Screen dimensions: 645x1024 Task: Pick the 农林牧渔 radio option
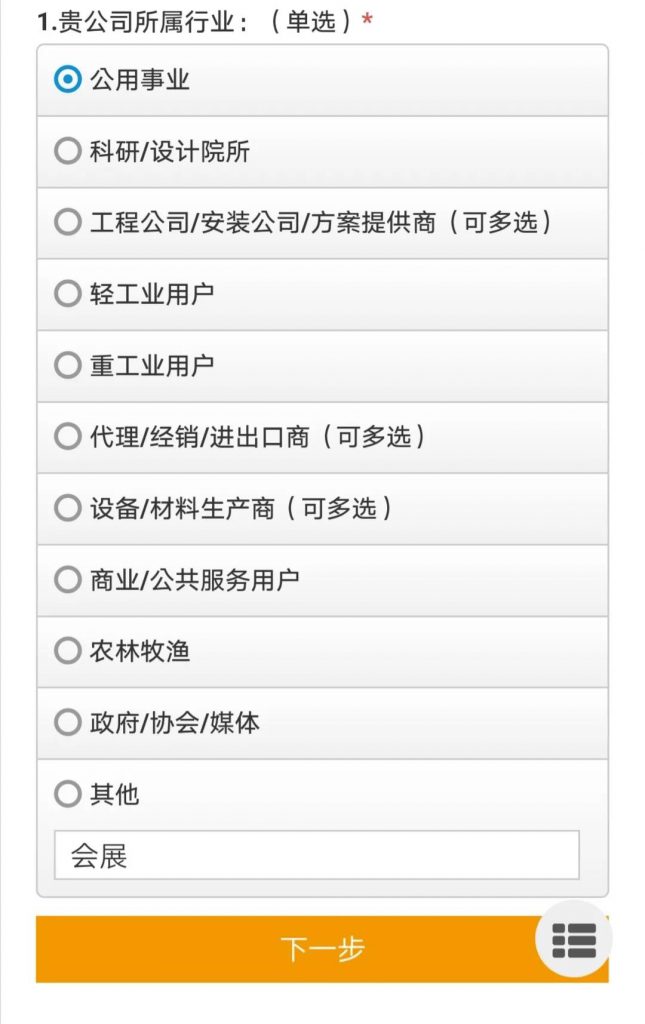(68, 651)
